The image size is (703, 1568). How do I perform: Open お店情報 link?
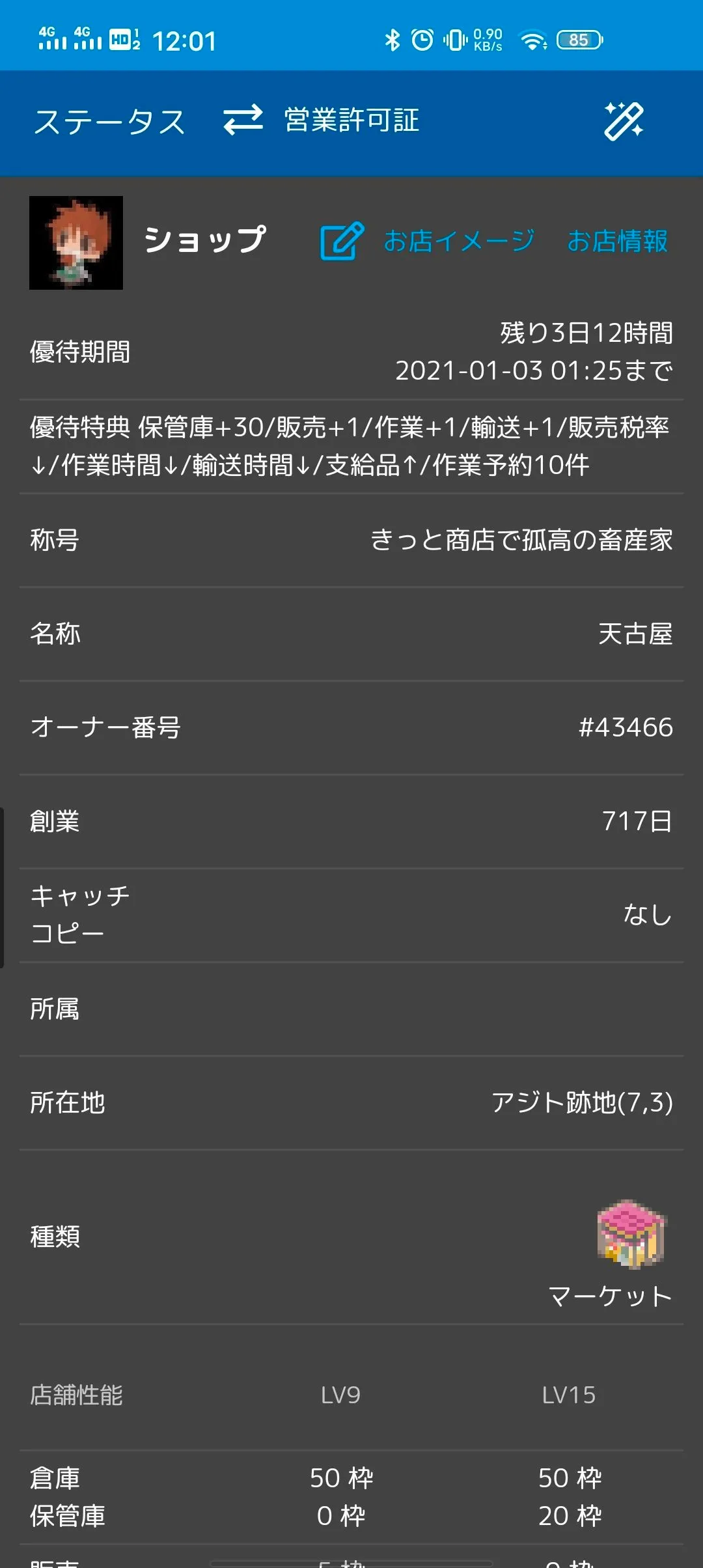[x=617, y=242]
